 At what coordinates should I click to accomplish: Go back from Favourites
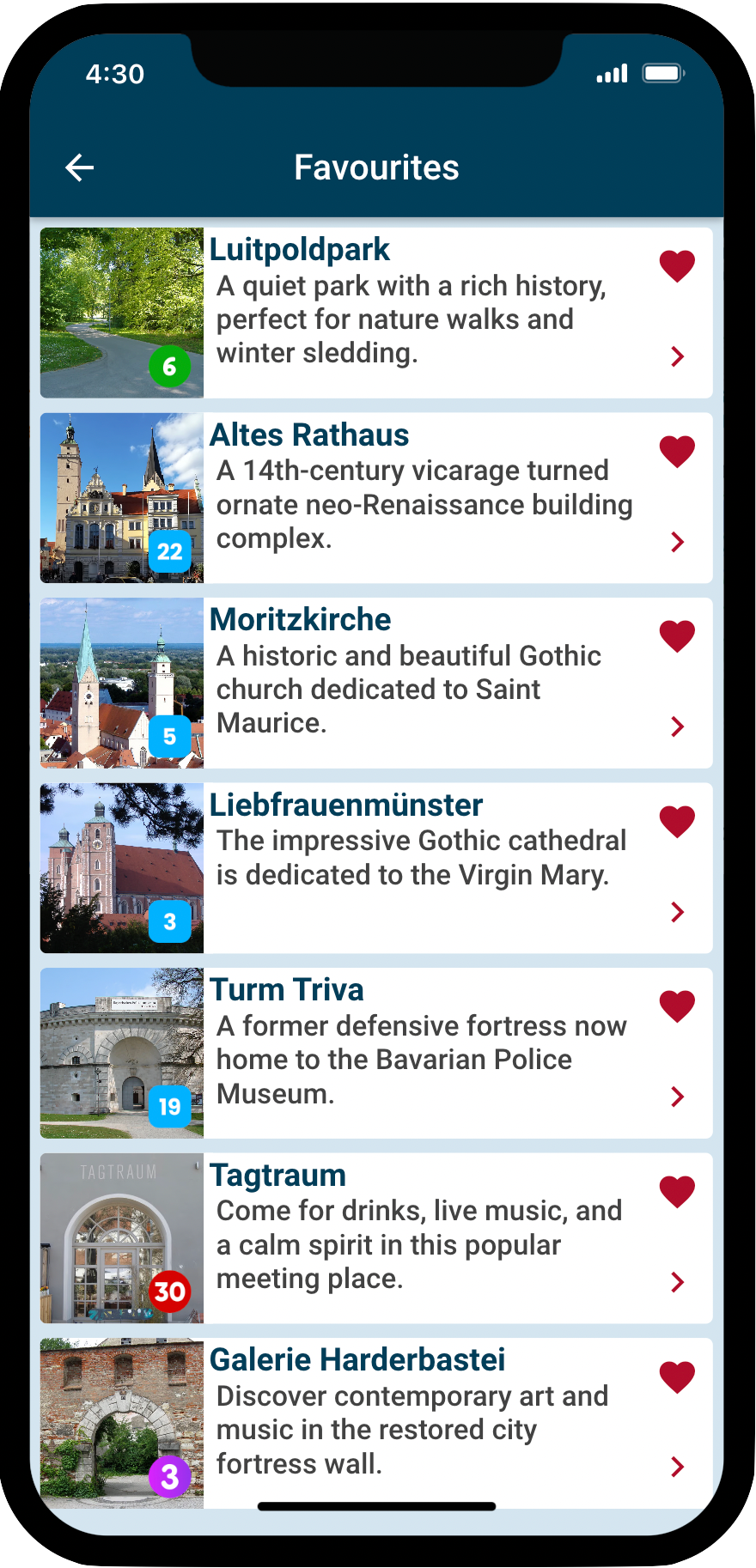80,167
